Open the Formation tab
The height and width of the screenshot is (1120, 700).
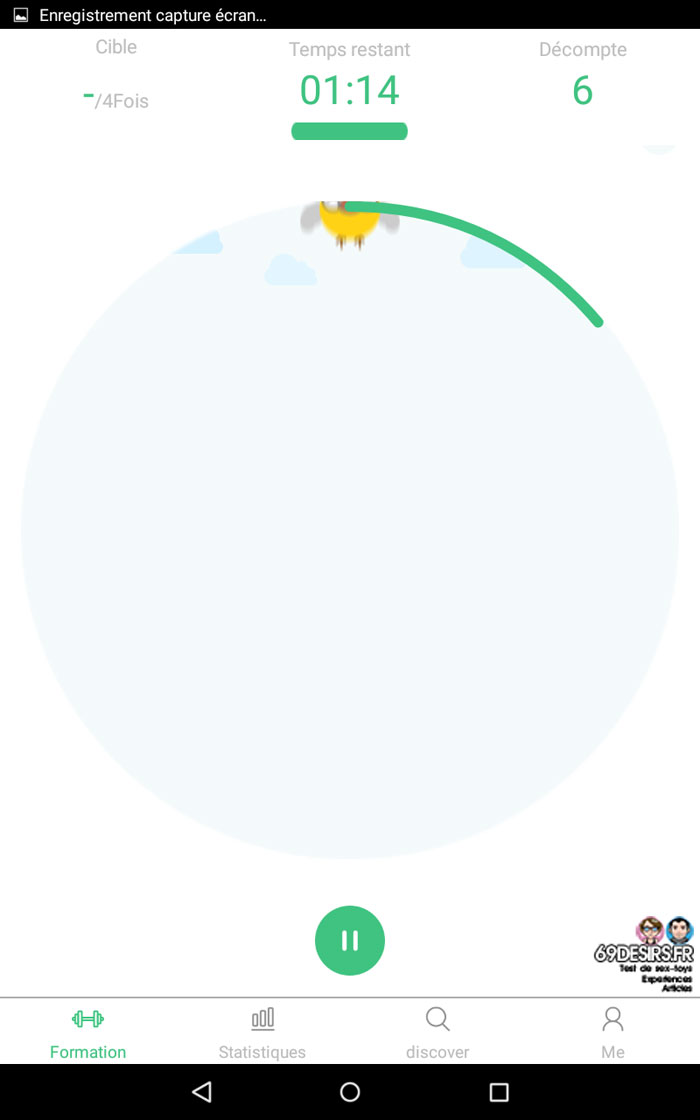pyautogui.click(x=88, y=1033)
